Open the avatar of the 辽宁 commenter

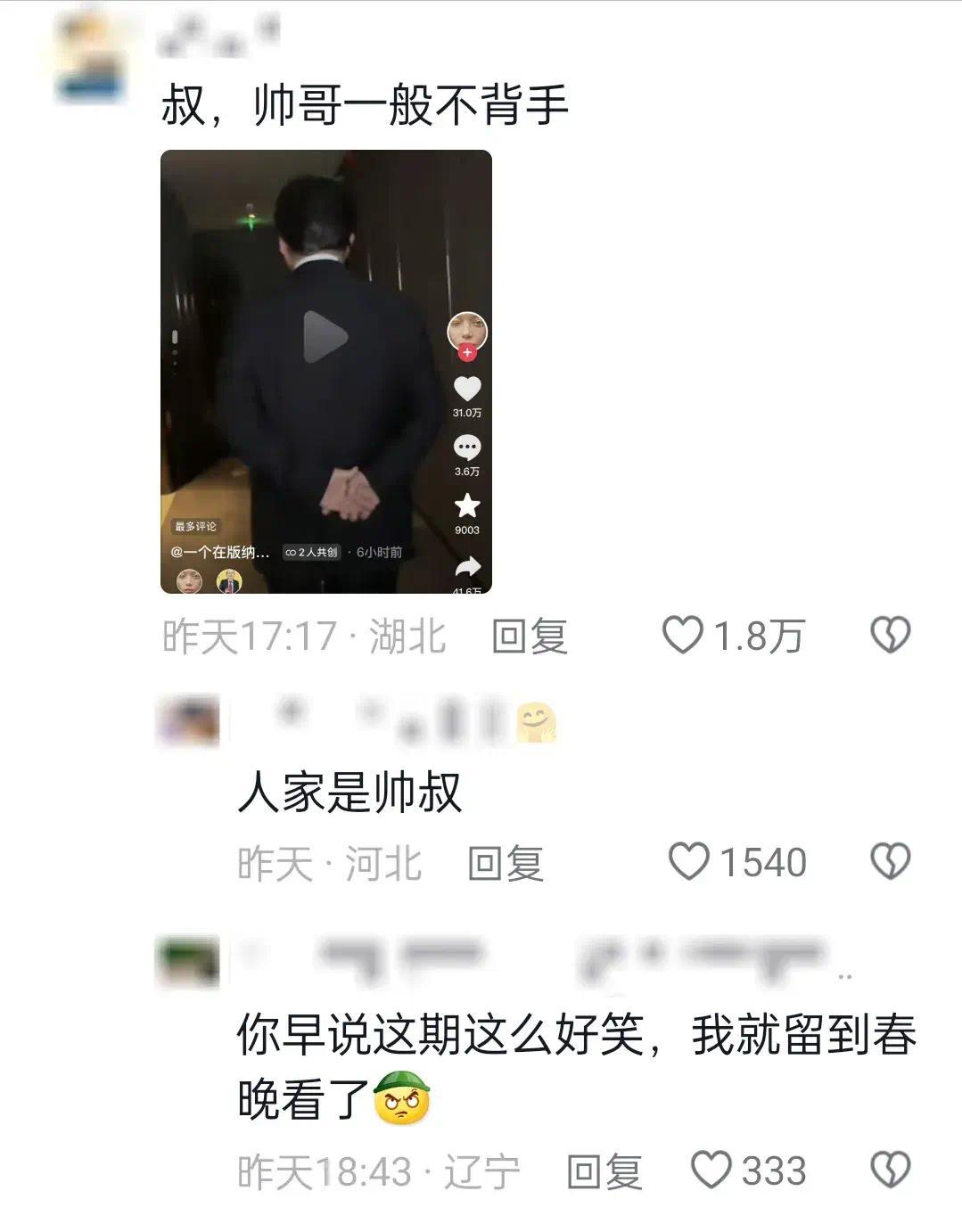point(188,959)
